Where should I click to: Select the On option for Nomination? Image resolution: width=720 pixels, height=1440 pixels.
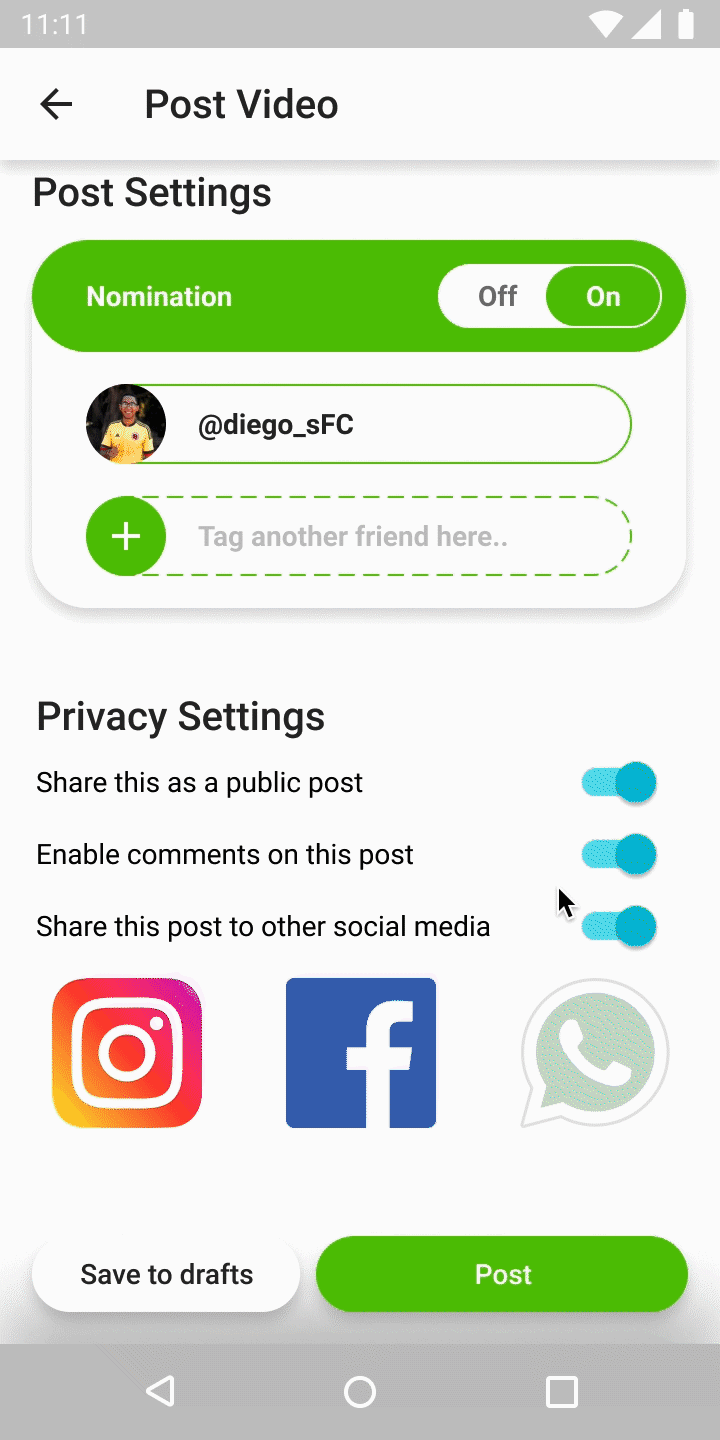click(603, 296)
